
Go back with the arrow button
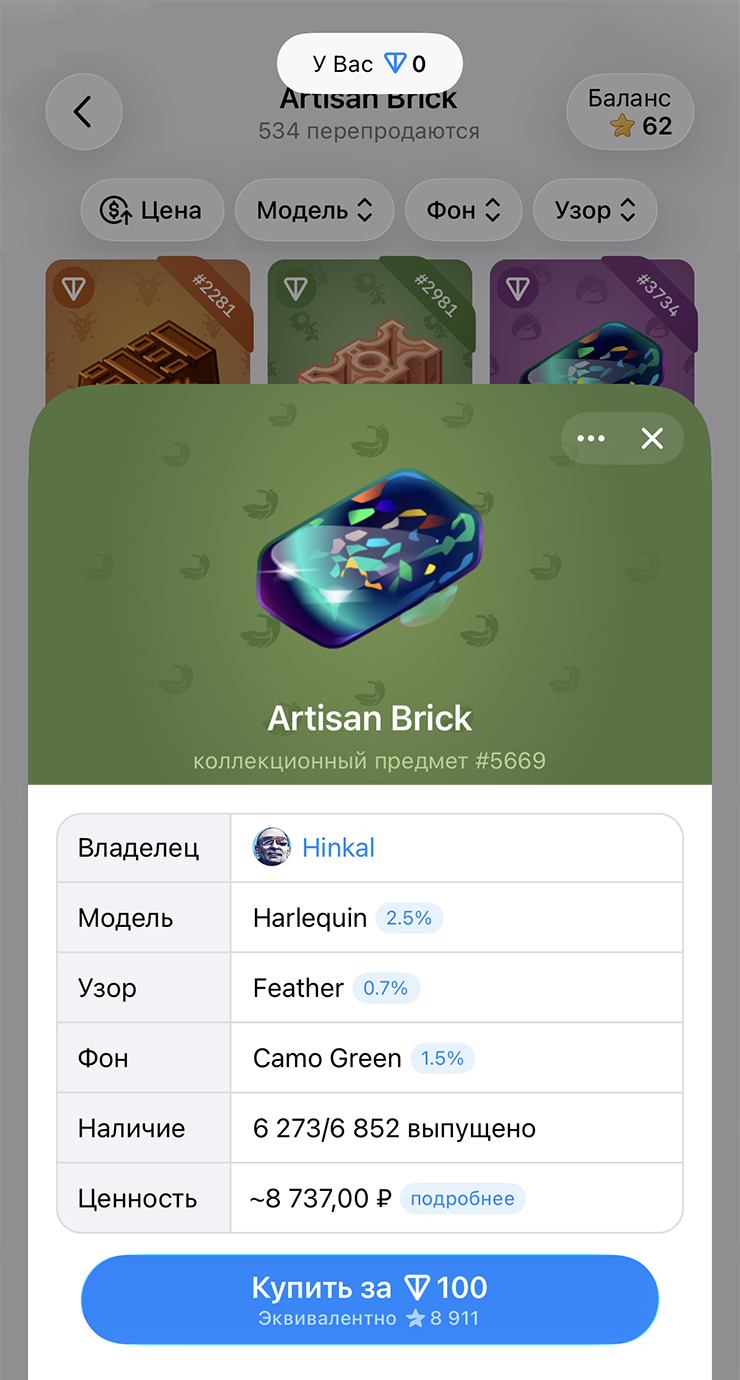(84, 112)
